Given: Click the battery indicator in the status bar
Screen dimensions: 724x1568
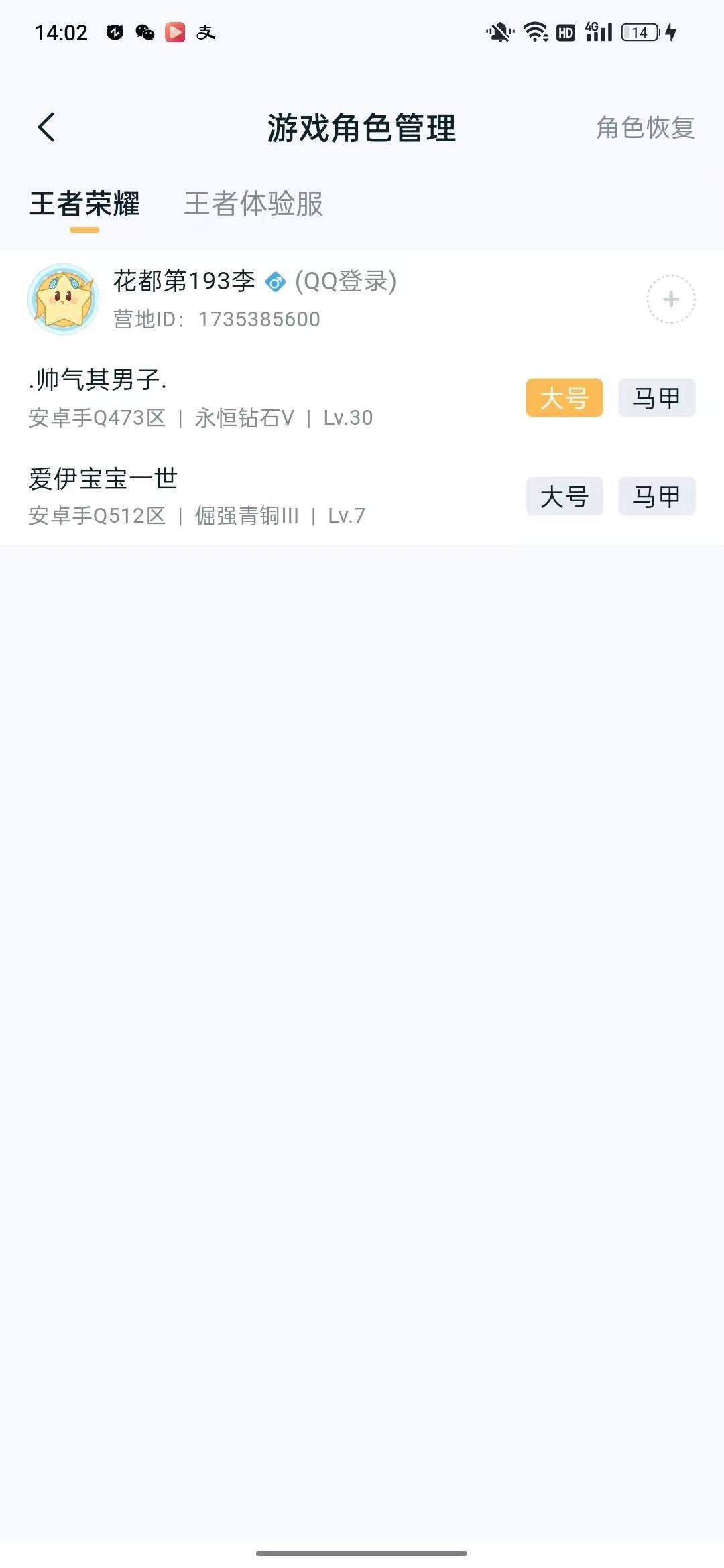Looking at the screenshot, I should coord(642,32).
